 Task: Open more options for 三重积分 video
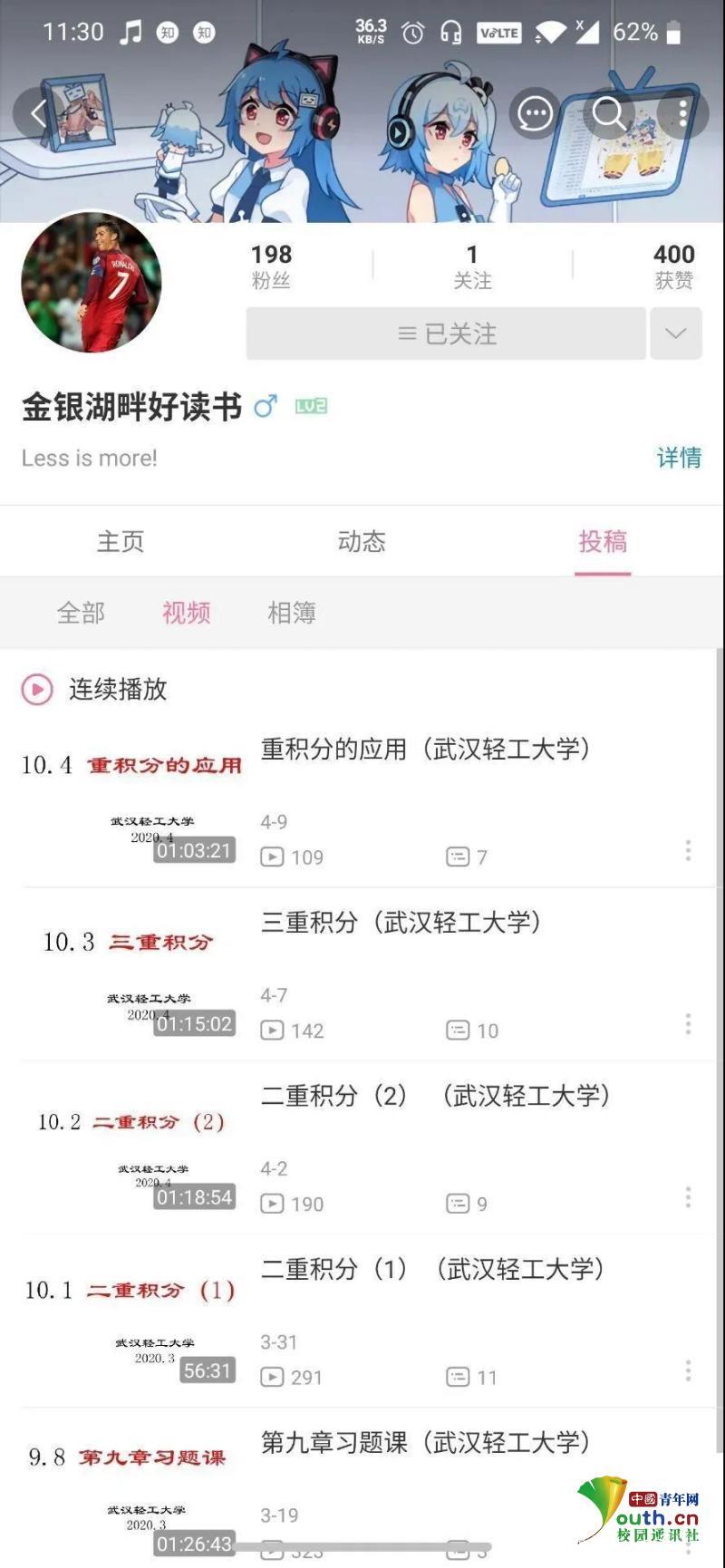tap(689, 1024)
